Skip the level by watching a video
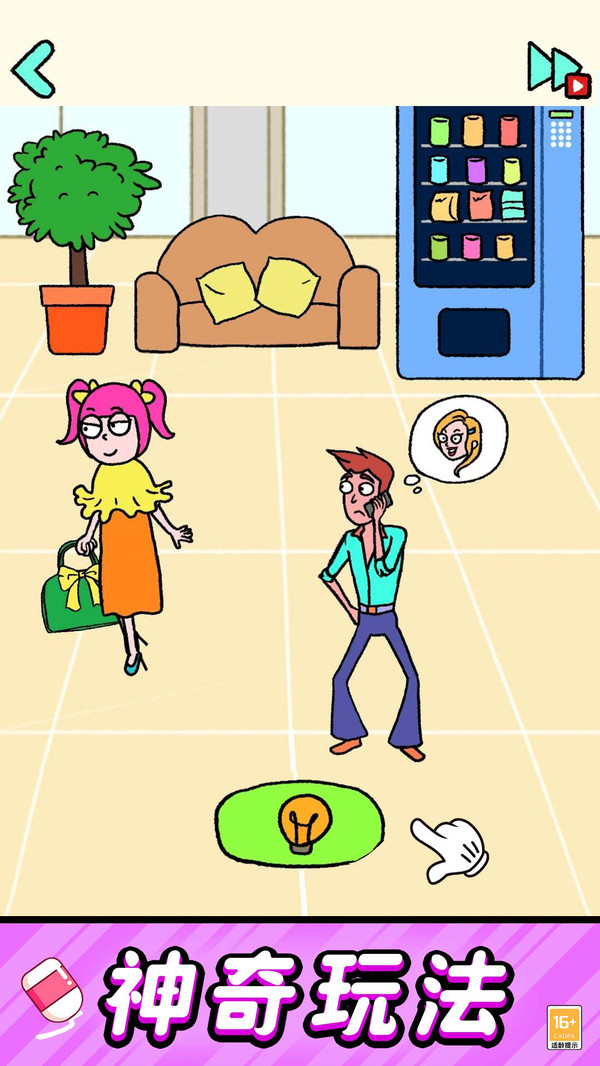The height and width of the screenshot is (1066, 600). (x=556, y=70)
